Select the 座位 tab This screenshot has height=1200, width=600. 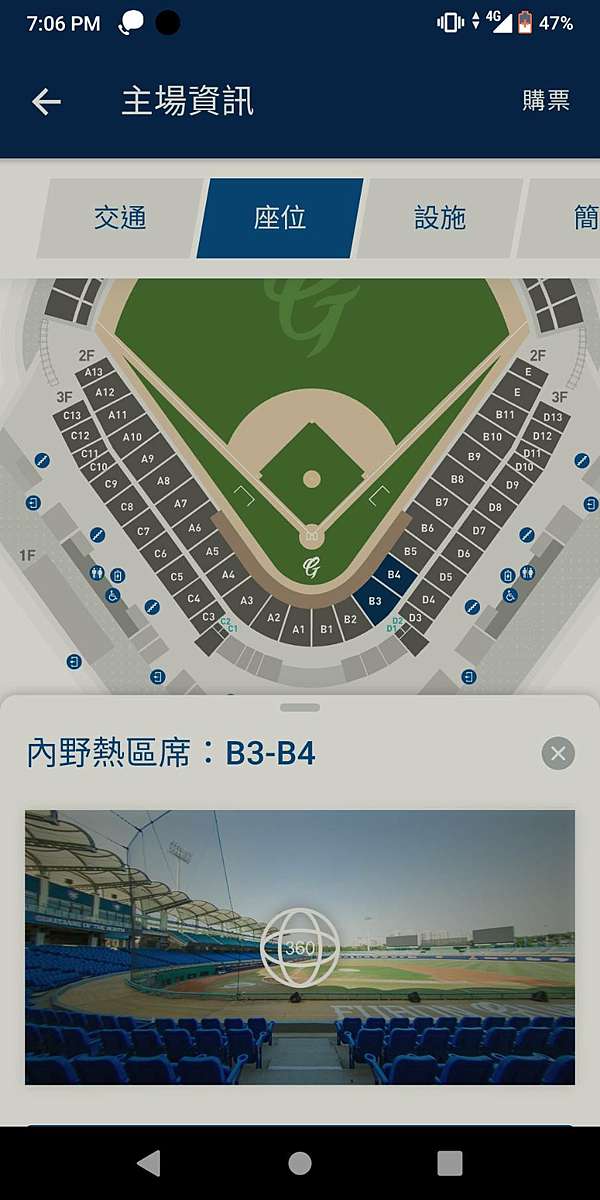click(x=280, y=218)
